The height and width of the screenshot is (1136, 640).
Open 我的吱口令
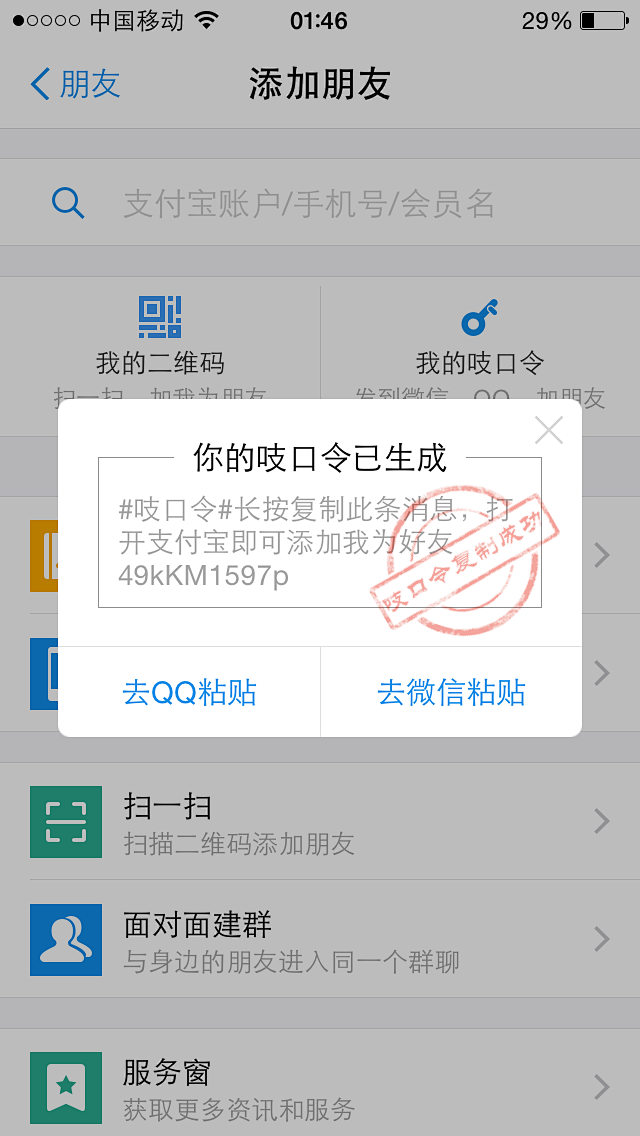[480, 340]
